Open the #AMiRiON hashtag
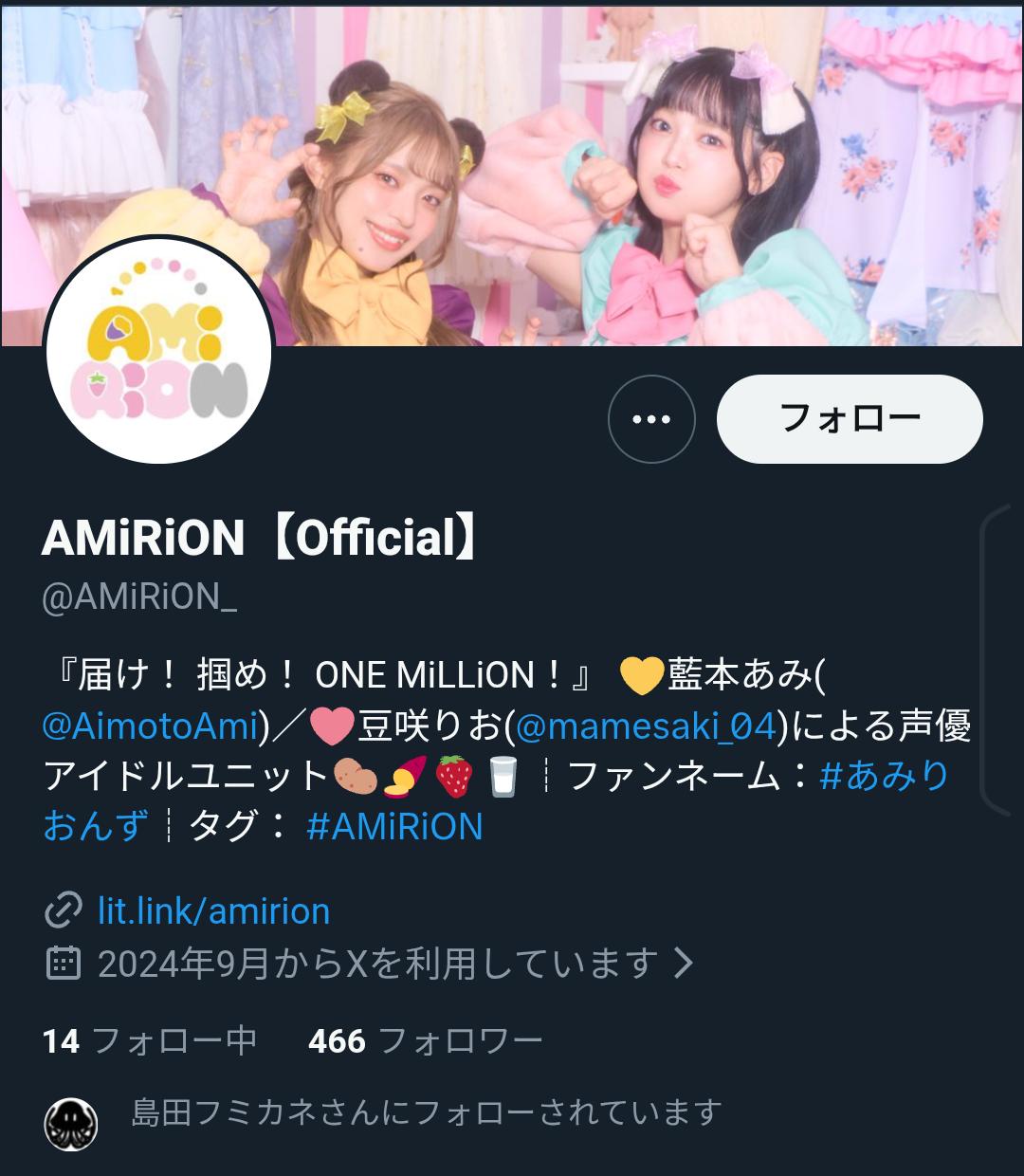The width and height of the screenshot is (1024, 1176). (x=394, y=826)
